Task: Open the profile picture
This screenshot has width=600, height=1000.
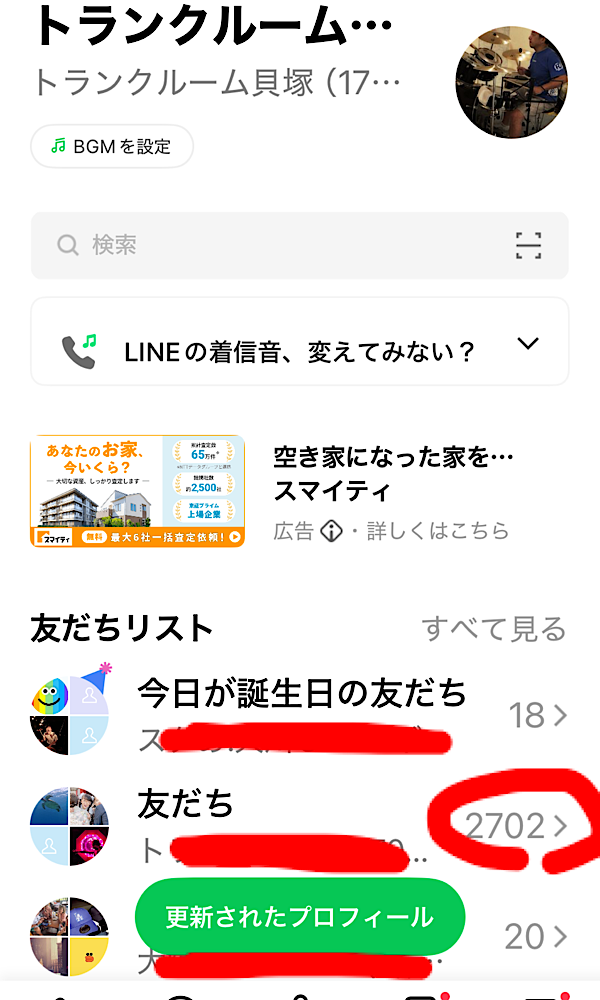Action: coord(511,82)
